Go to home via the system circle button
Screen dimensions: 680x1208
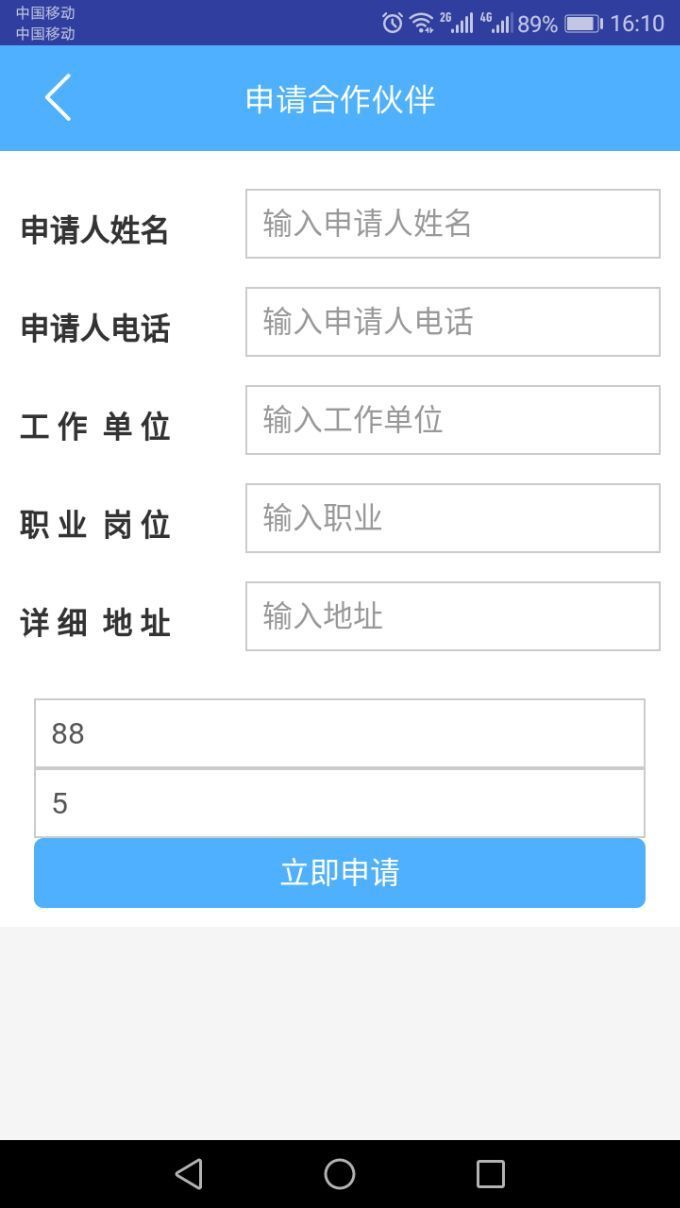(x=340, y=1174)
